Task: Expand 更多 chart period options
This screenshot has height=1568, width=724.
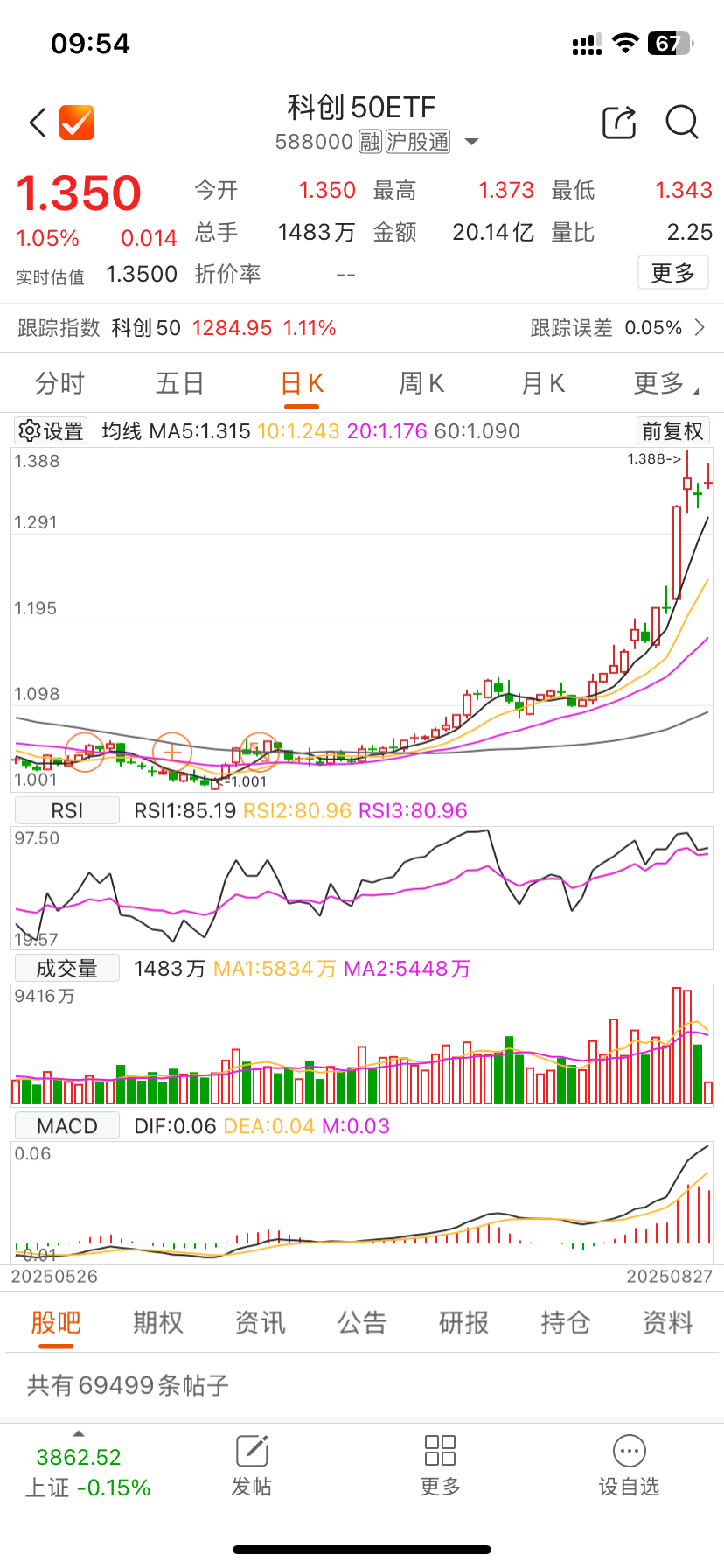Action: 665,383
